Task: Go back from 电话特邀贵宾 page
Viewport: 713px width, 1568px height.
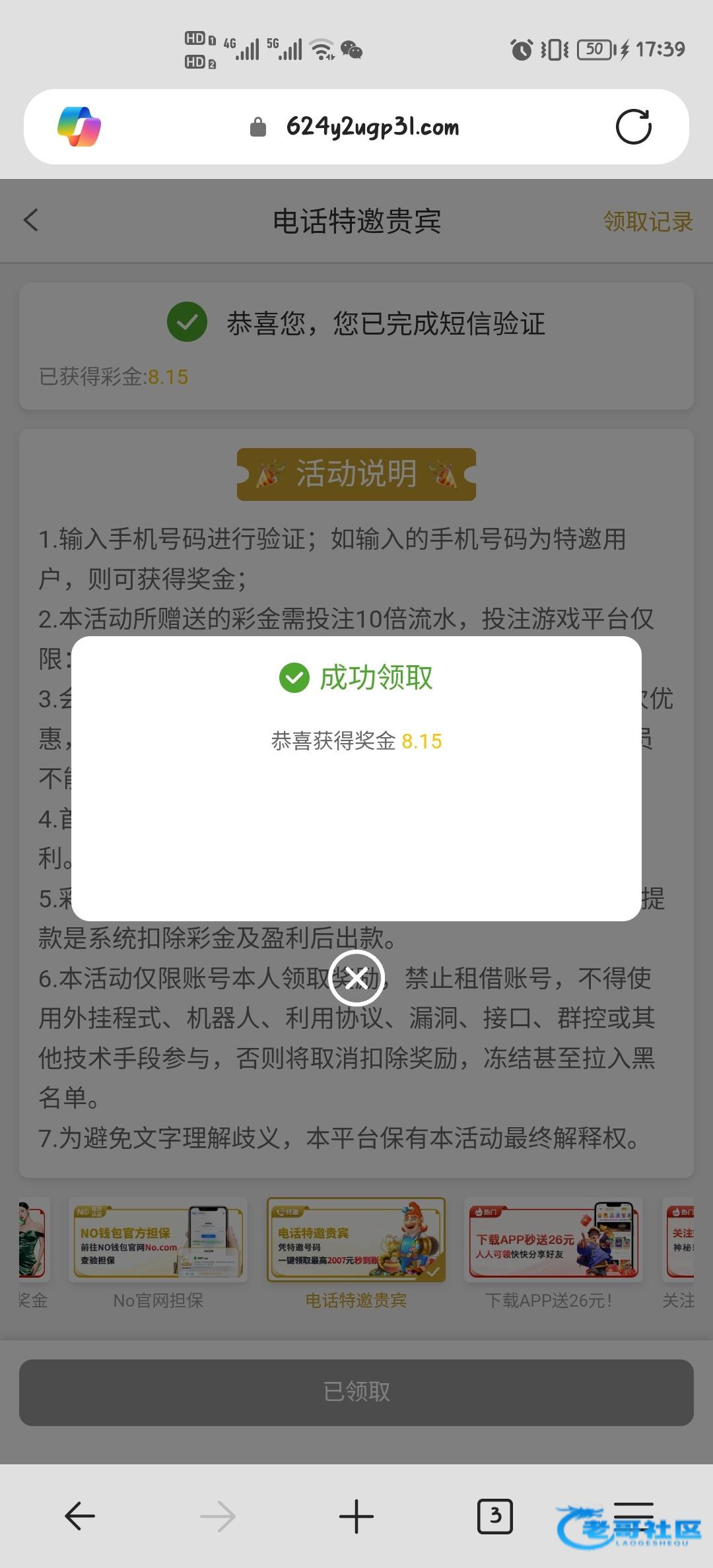Action: click(x=30, y=220)
